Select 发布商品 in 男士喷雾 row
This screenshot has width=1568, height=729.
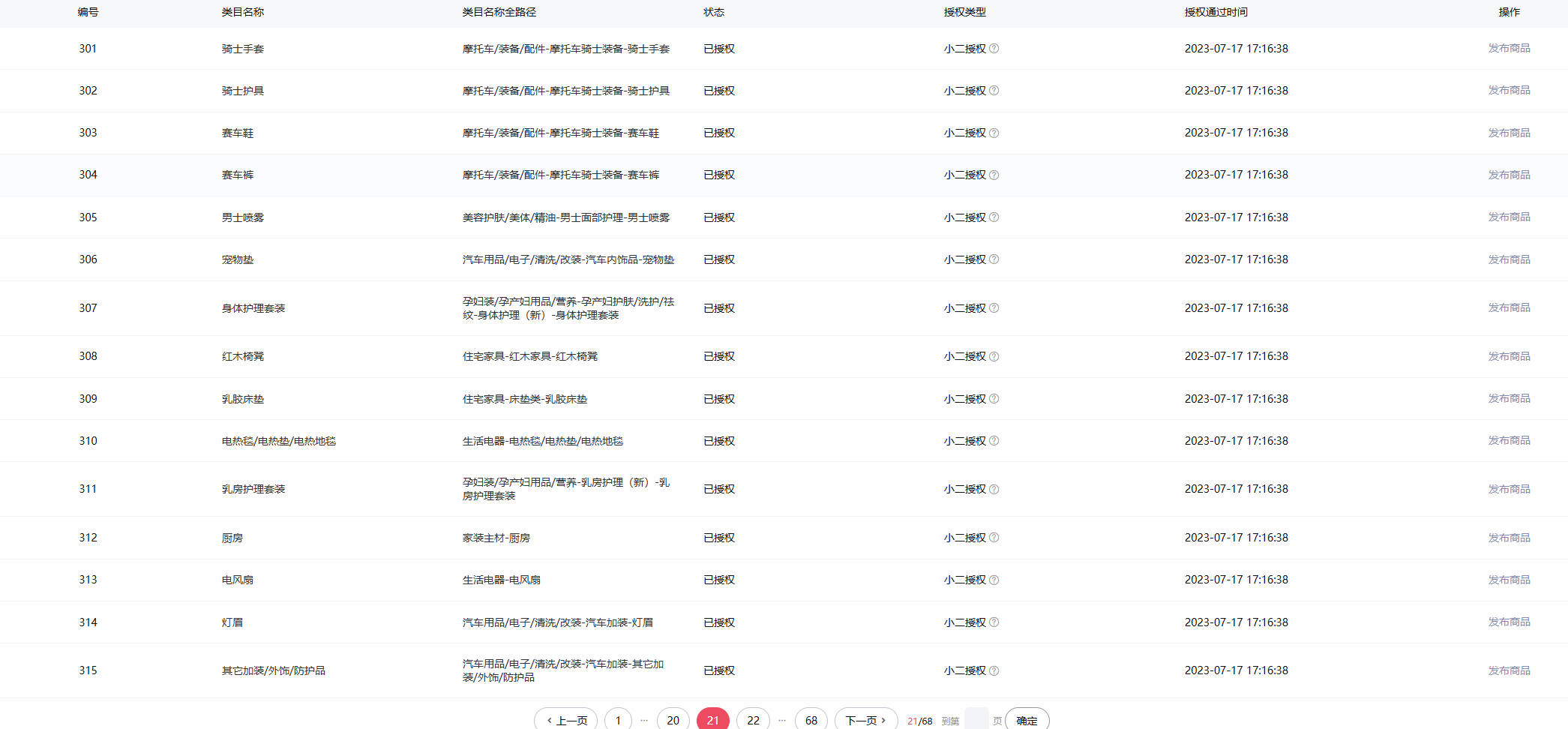point(1509,217)
